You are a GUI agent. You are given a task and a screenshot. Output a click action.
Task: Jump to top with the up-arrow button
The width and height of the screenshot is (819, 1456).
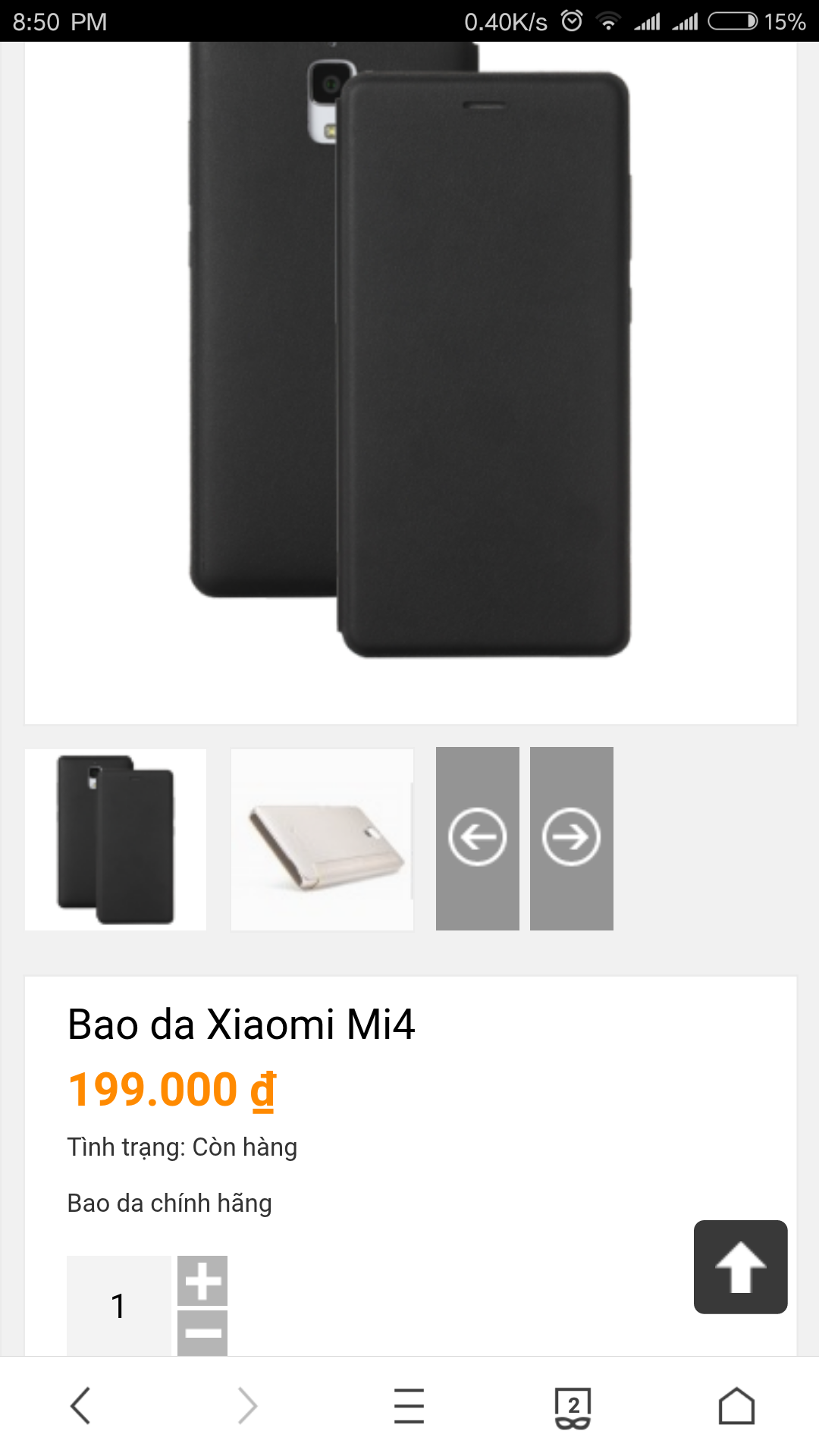(x=741, y=1267)
